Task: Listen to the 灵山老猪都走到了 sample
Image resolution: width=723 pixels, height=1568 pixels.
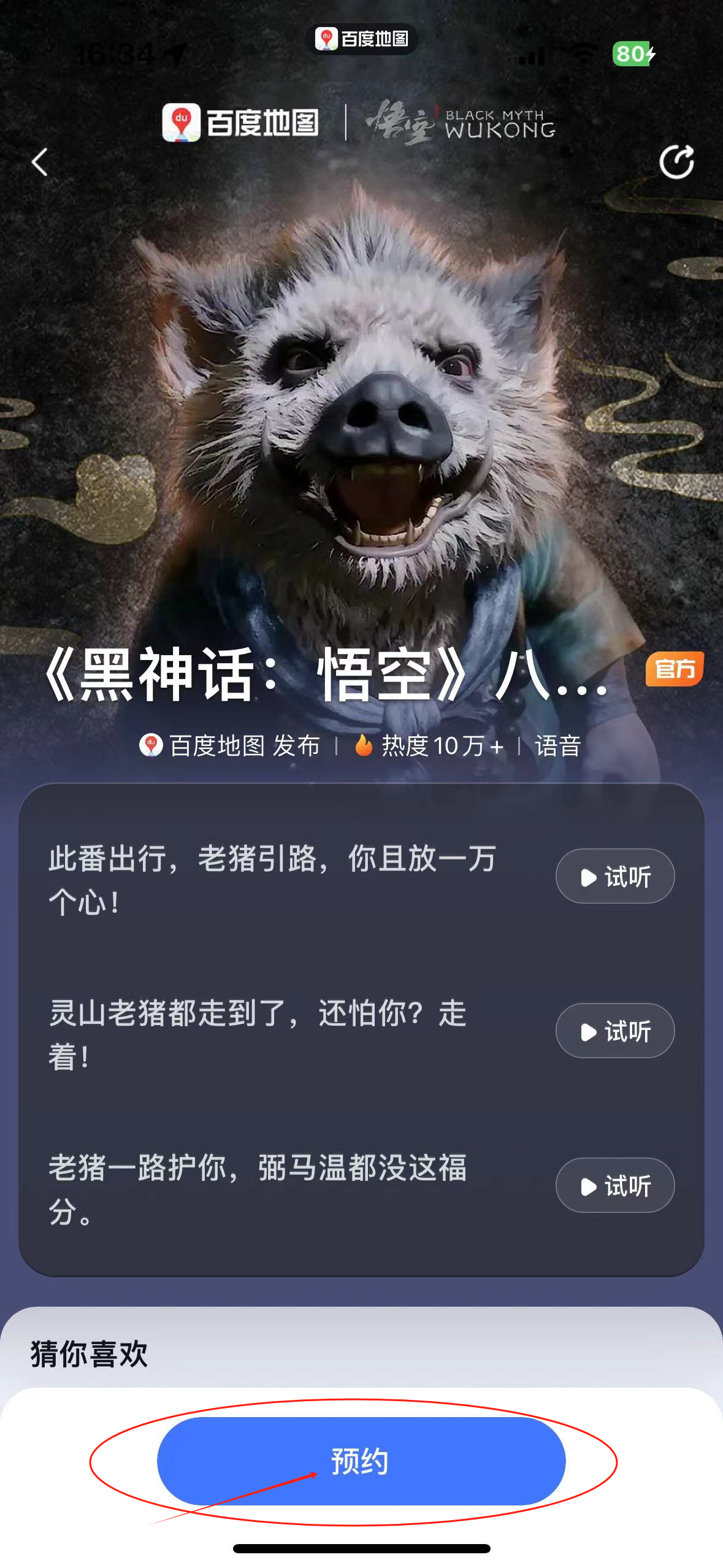Action: 614,1031
